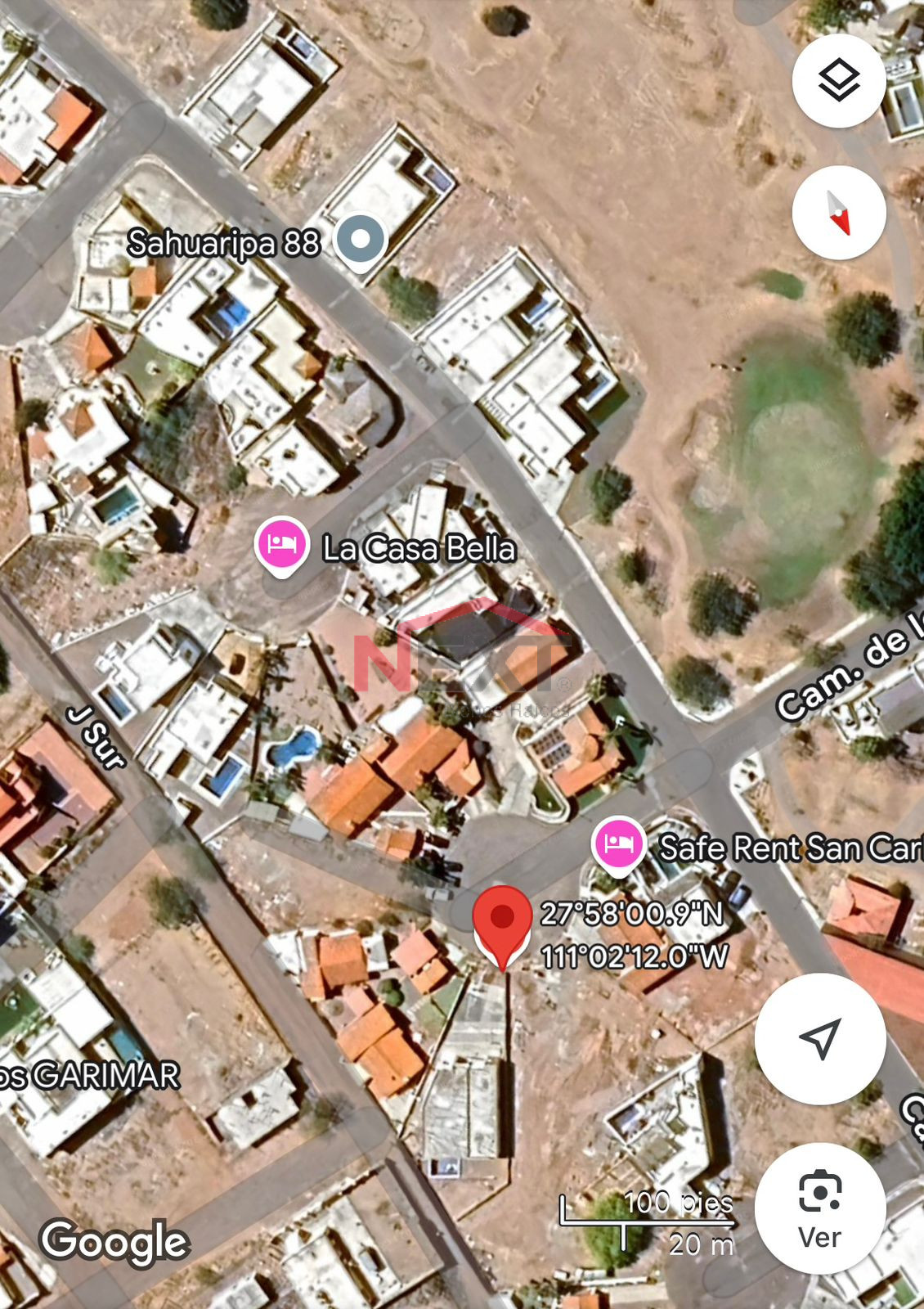The width and height of the screenshot is (924, 1309).
Task: Center map on my current location
Action: coord(819,1038)
